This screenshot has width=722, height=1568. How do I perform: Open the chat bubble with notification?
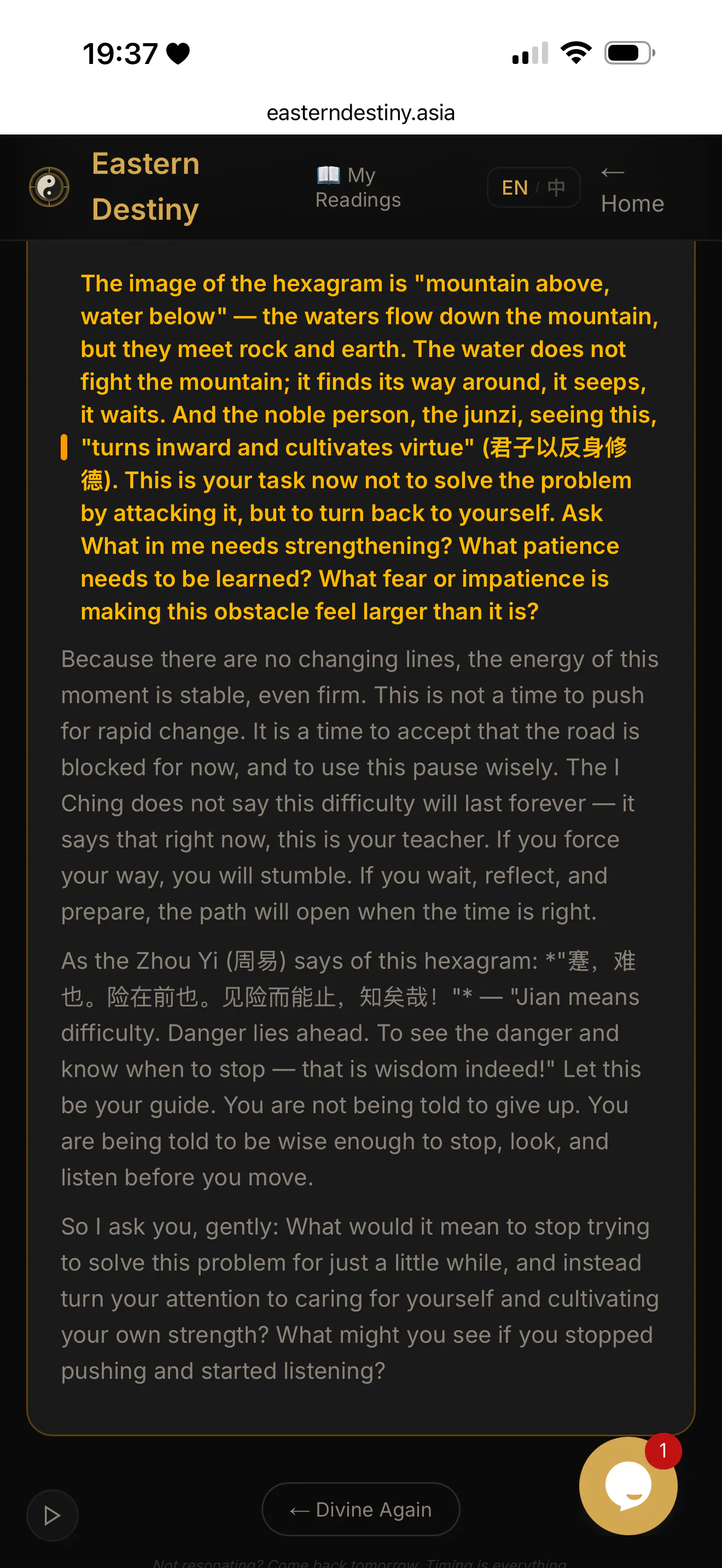(x=628, y=1485)
